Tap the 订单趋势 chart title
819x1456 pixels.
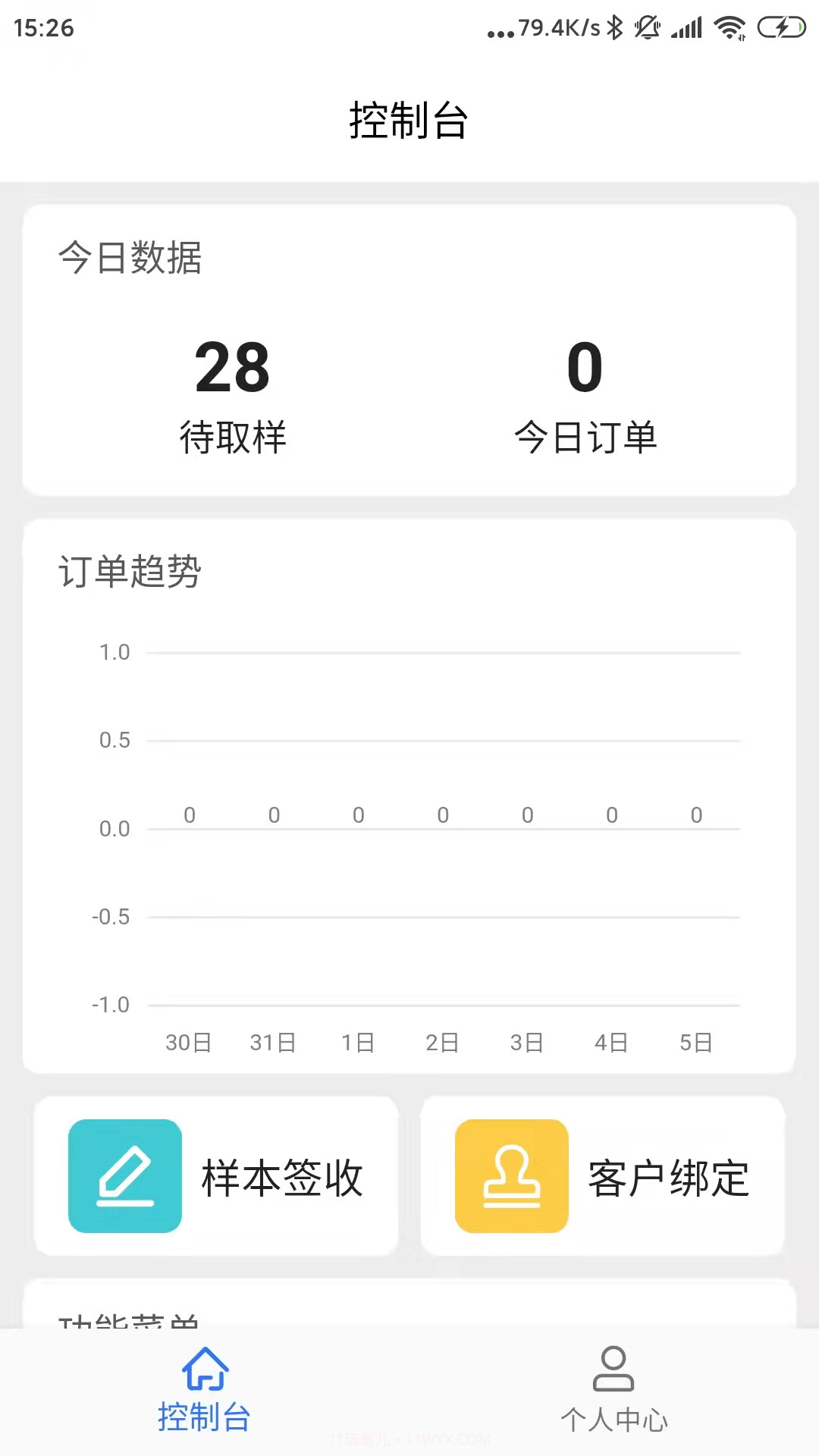(130, 573)
